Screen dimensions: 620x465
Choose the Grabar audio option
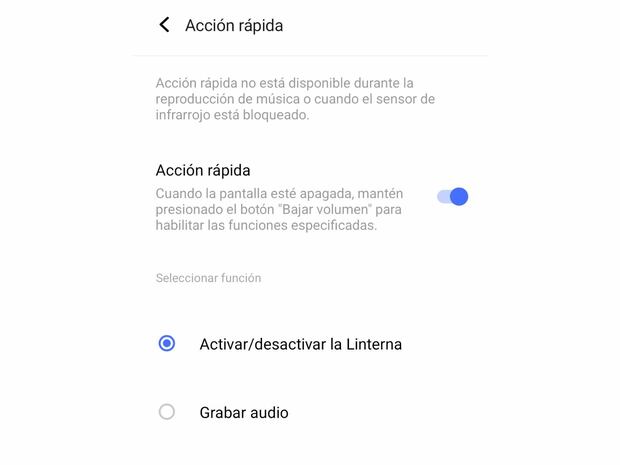coord(167,412)
